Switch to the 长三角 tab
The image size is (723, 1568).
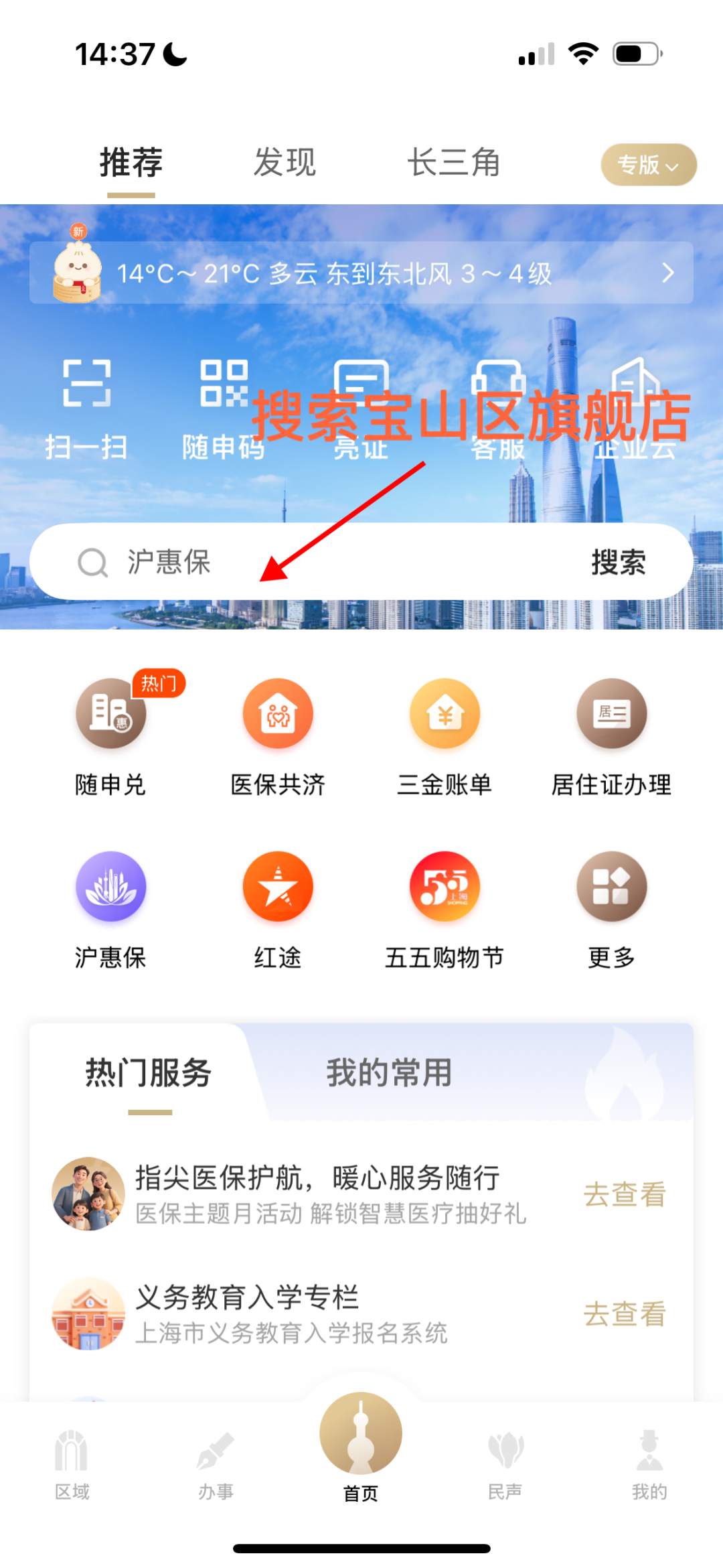coord(454,163)
